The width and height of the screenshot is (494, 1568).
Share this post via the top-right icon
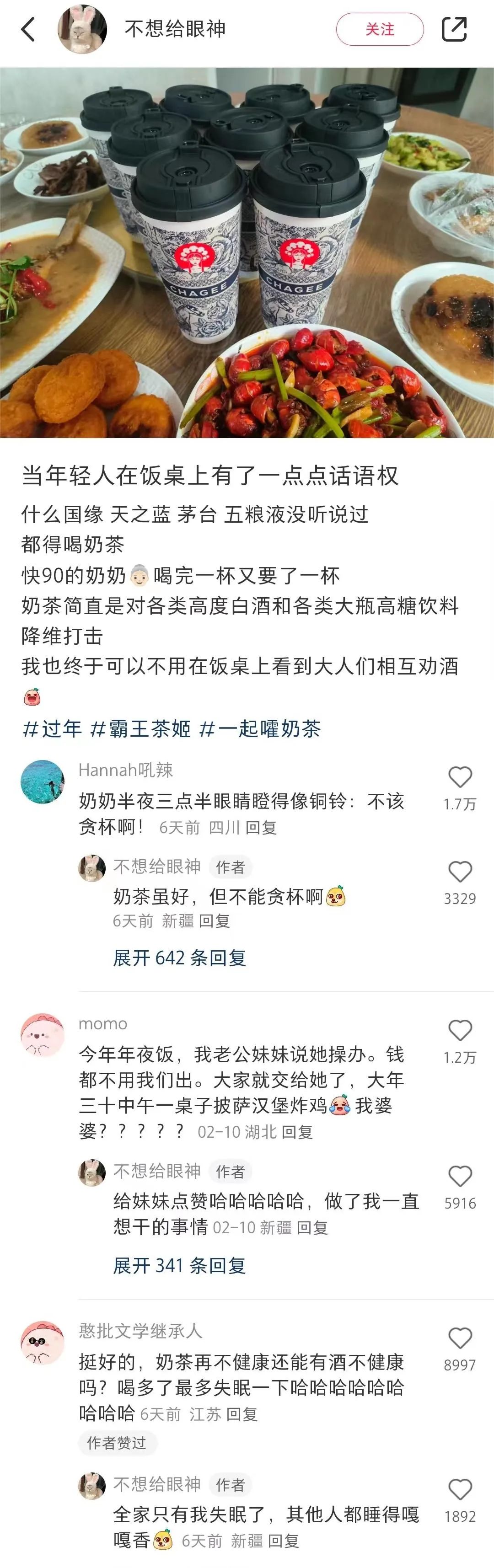pyautogui.click(x=454, y=29)
